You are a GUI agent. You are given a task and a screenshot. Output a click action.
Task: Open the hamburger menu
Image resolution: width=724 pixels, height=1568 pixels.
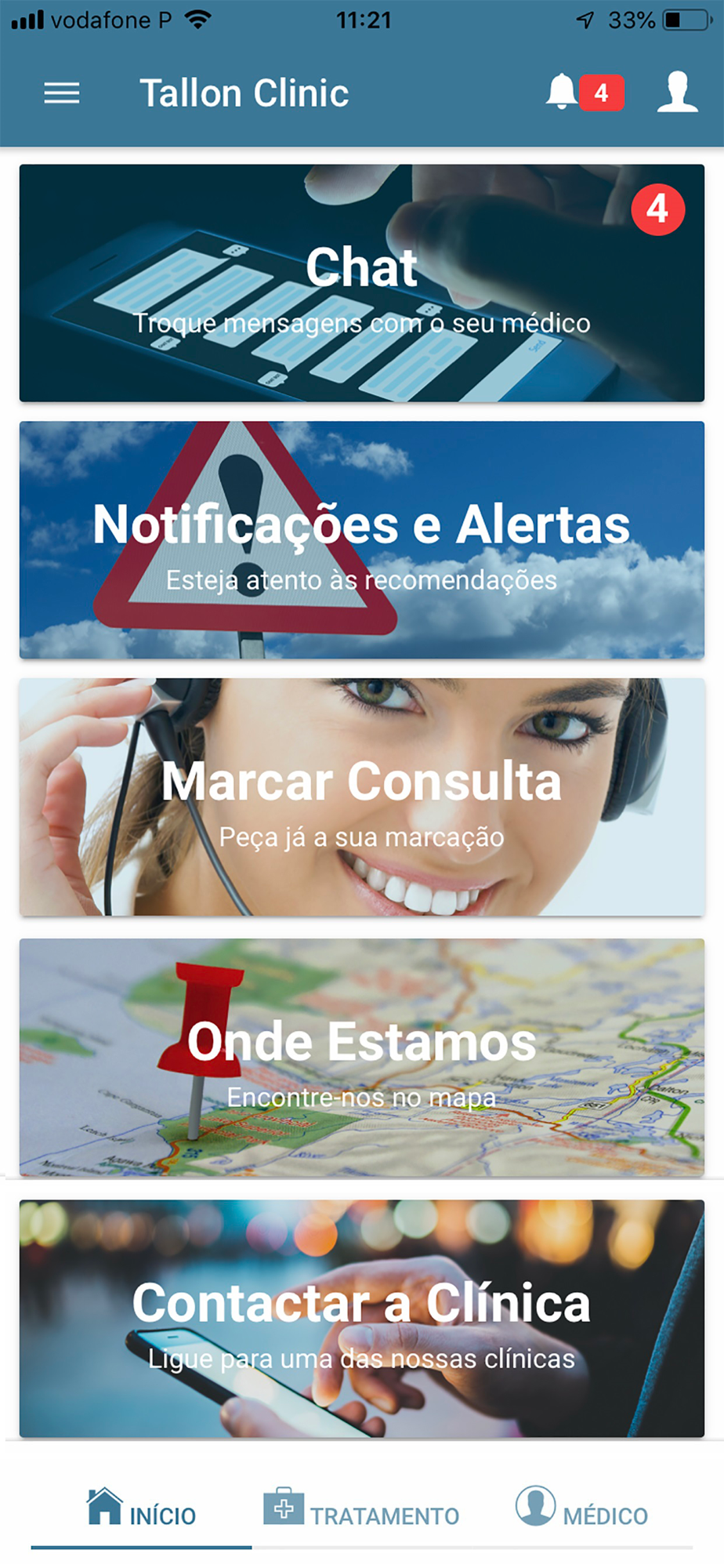click(61, 93)
